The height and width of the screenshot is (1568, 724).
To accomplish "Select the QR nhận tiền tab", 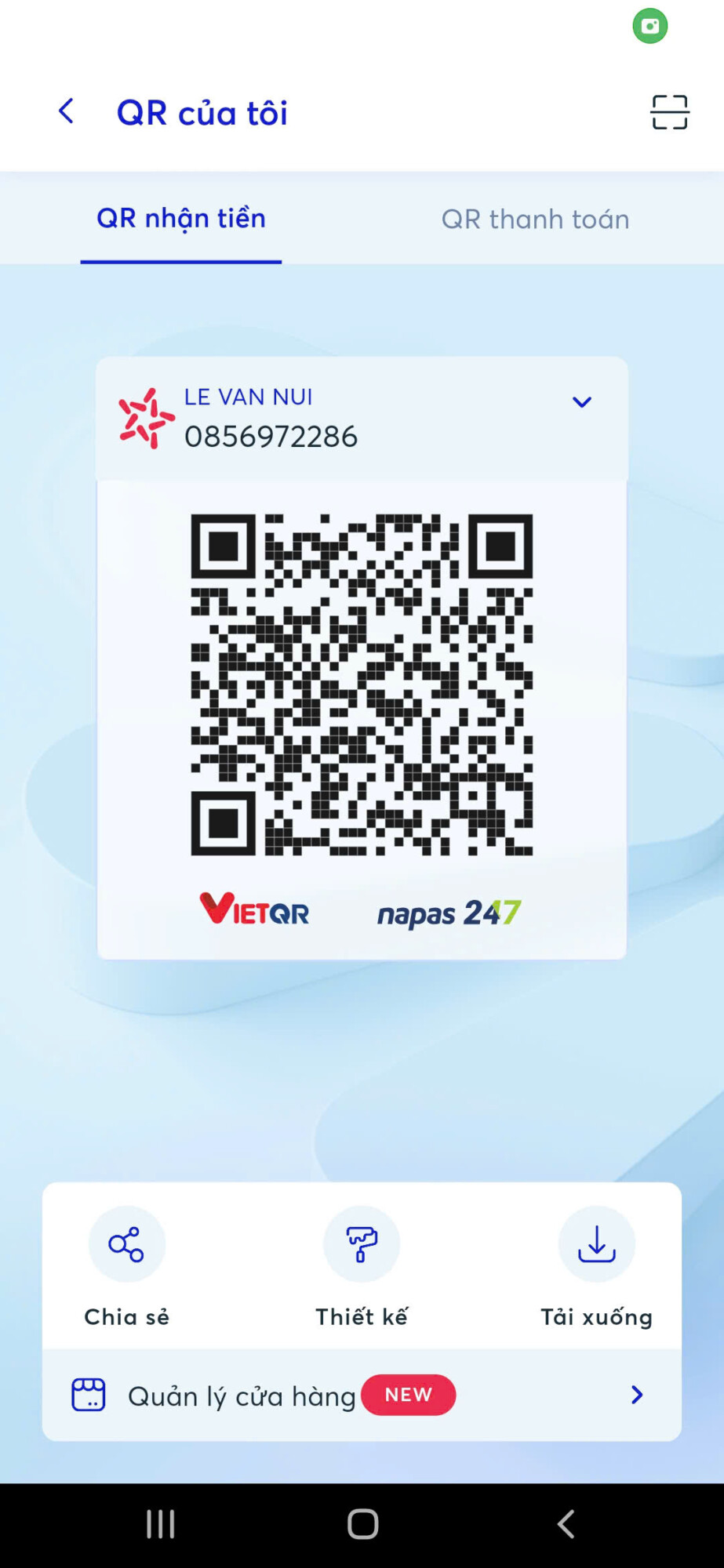I will [181, 218].
